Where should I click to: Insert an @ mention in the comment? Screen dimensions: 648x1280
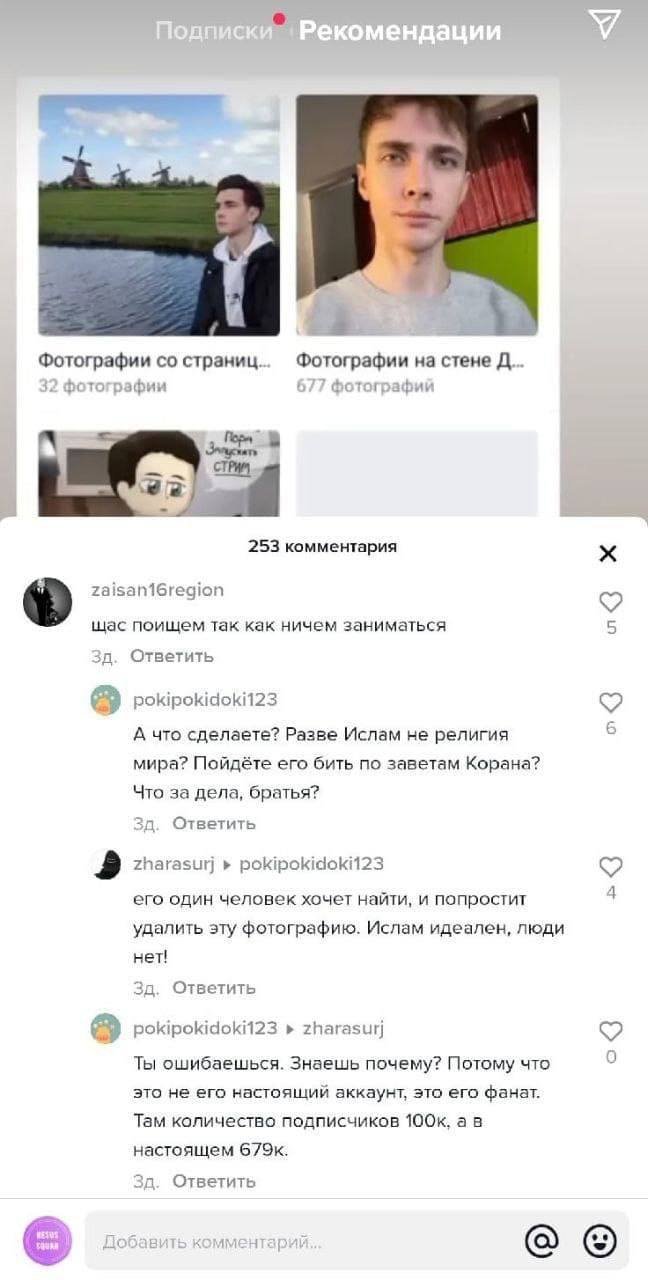542,1241
